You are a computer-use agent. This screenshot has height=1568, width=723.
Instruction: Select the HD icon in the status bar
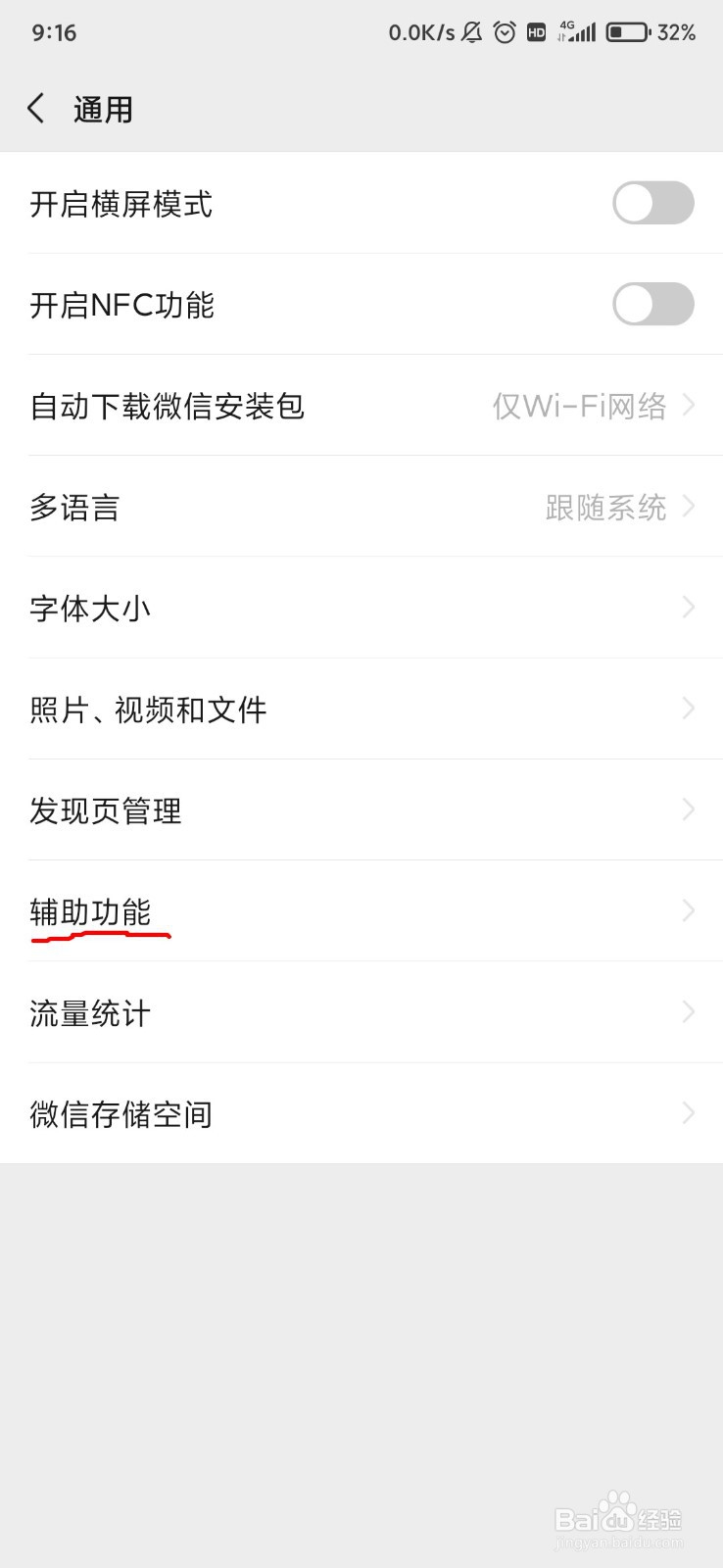coord(535,32)
